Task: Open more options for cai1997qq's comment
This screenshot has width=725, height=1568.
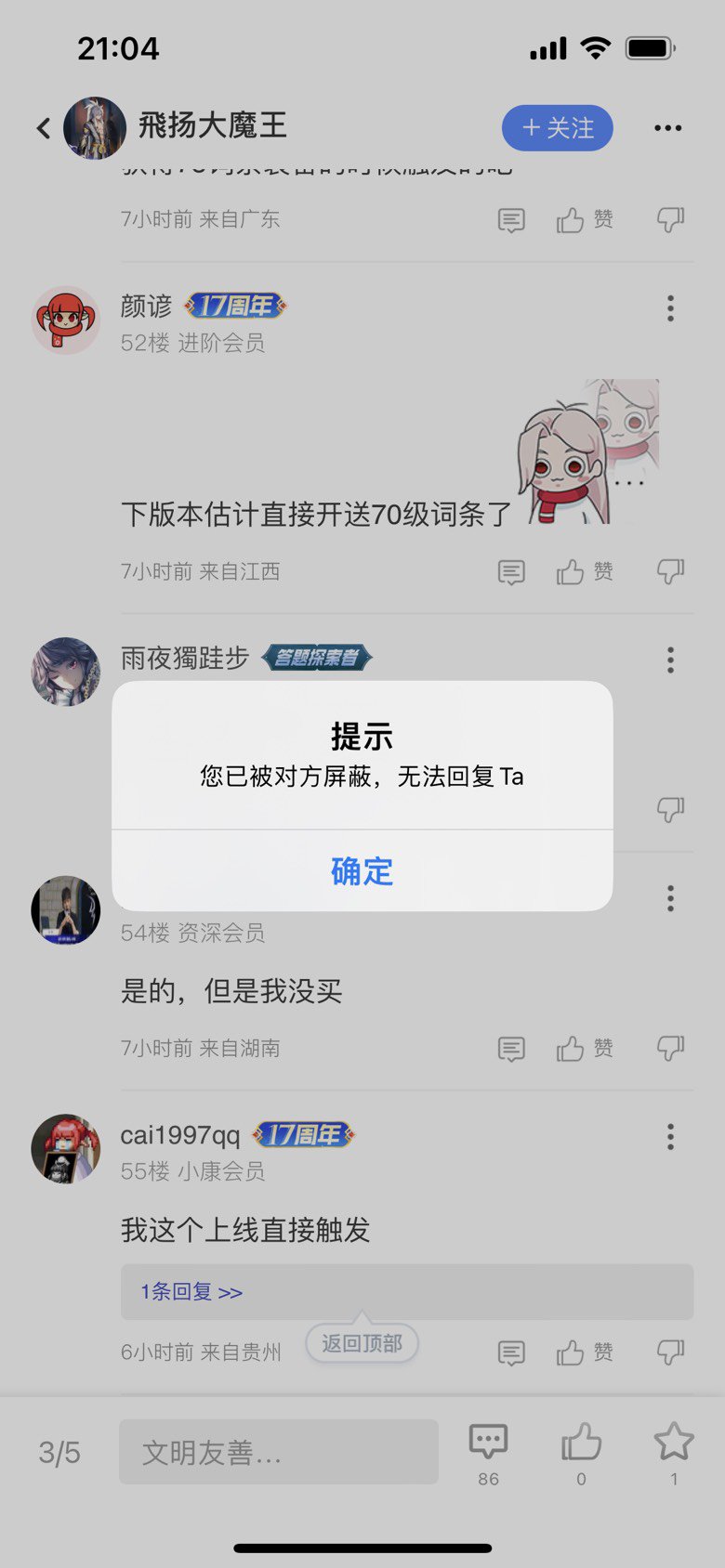Action: 670,1137
